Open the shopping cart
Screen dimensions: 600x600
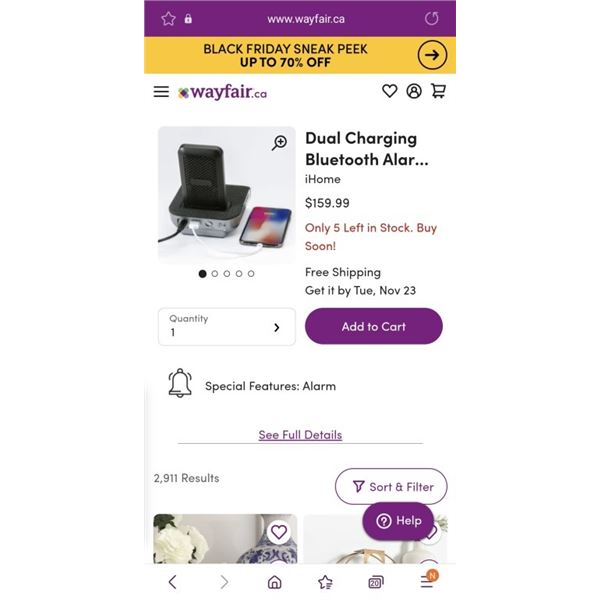(x=438, y=91)
